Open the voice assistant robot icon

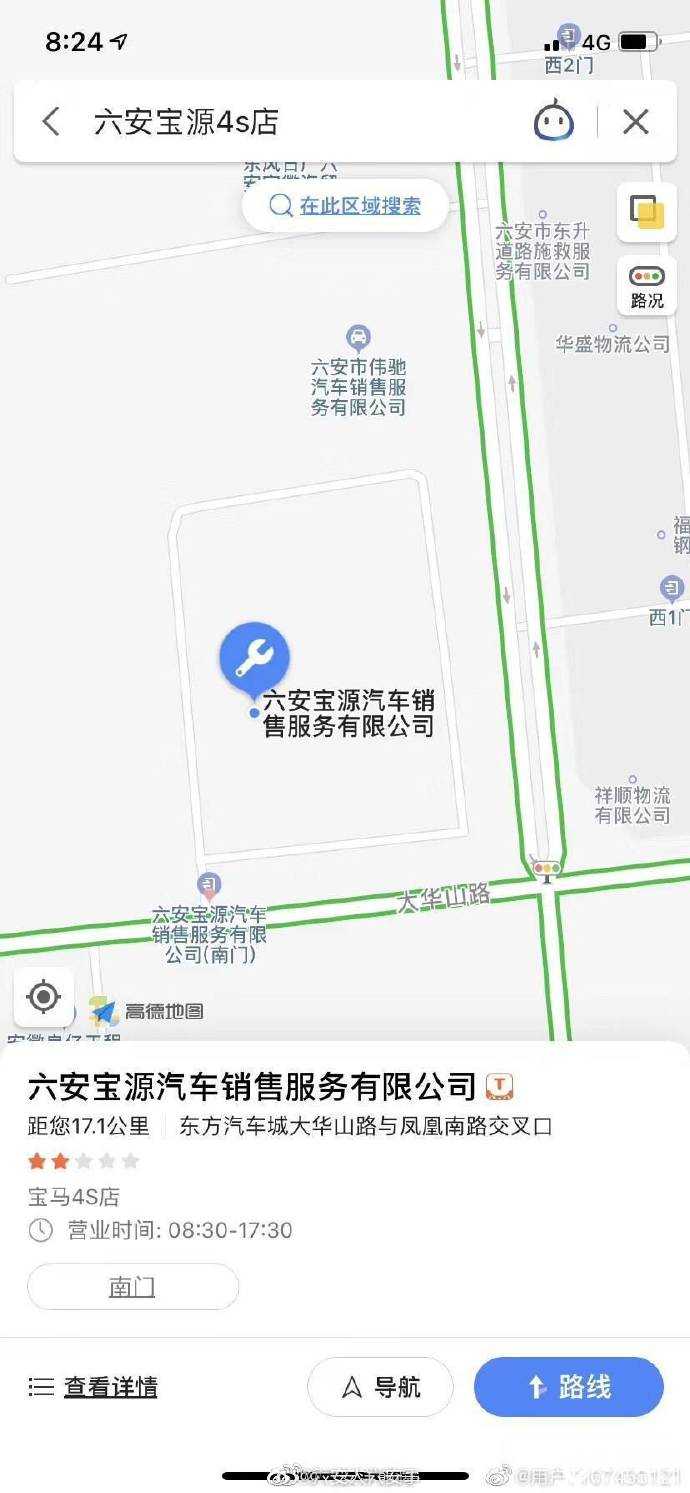553,122
